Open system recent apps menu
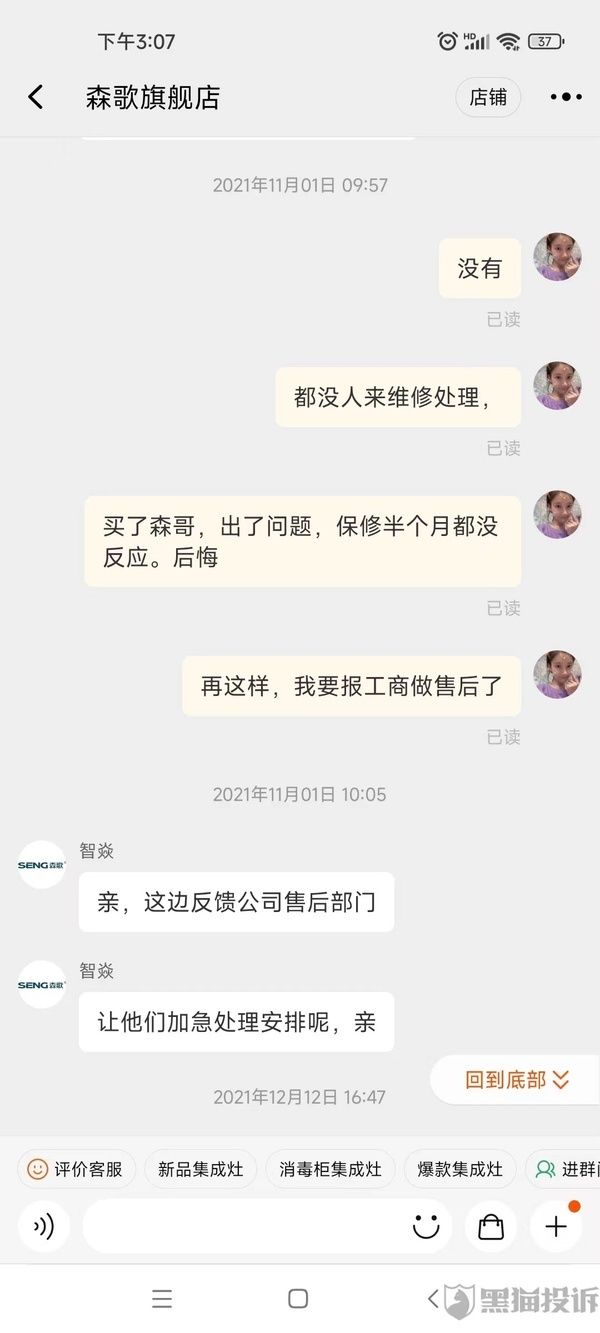600x1333 pixels. pyautogui.click(x=162, y=1298)
